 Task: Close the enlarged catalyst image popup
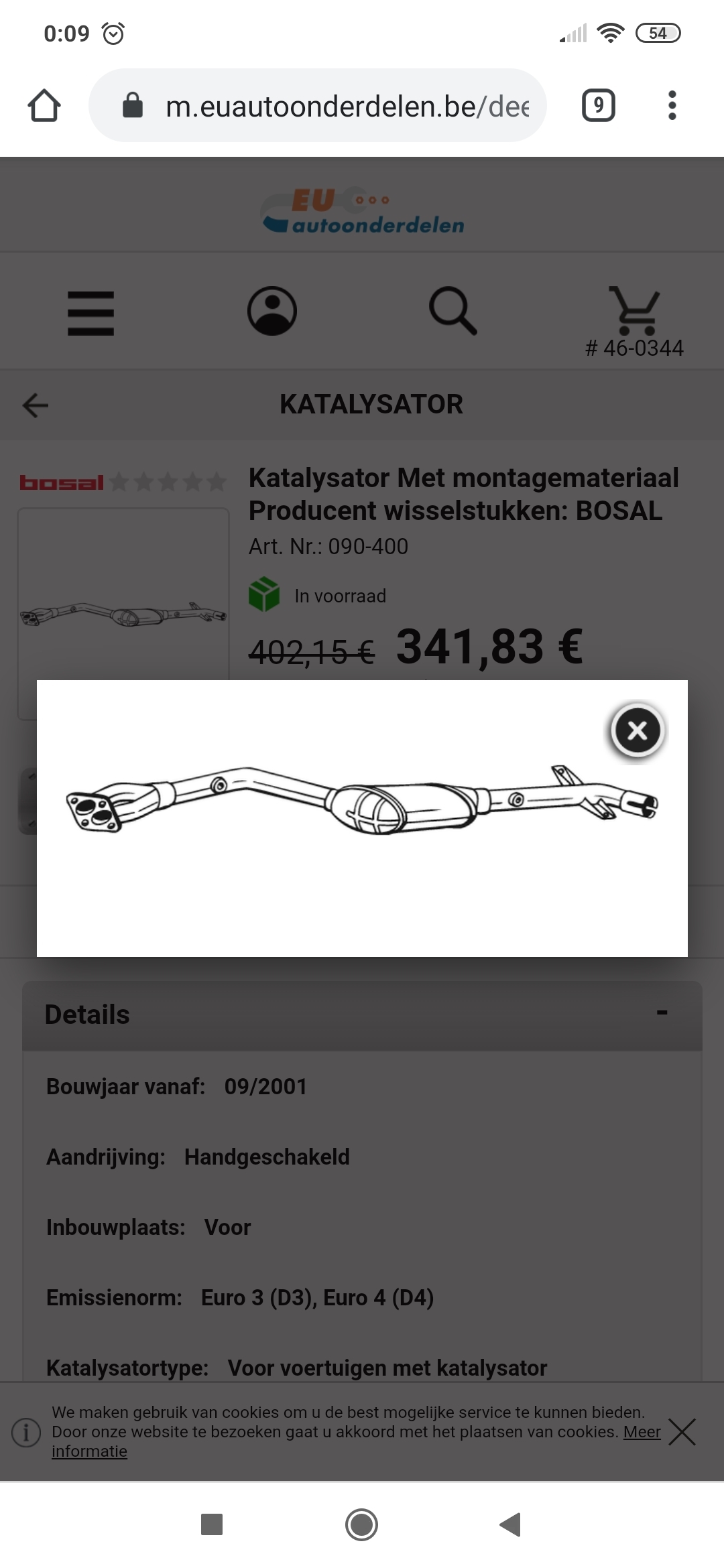(x=637, y=730)
